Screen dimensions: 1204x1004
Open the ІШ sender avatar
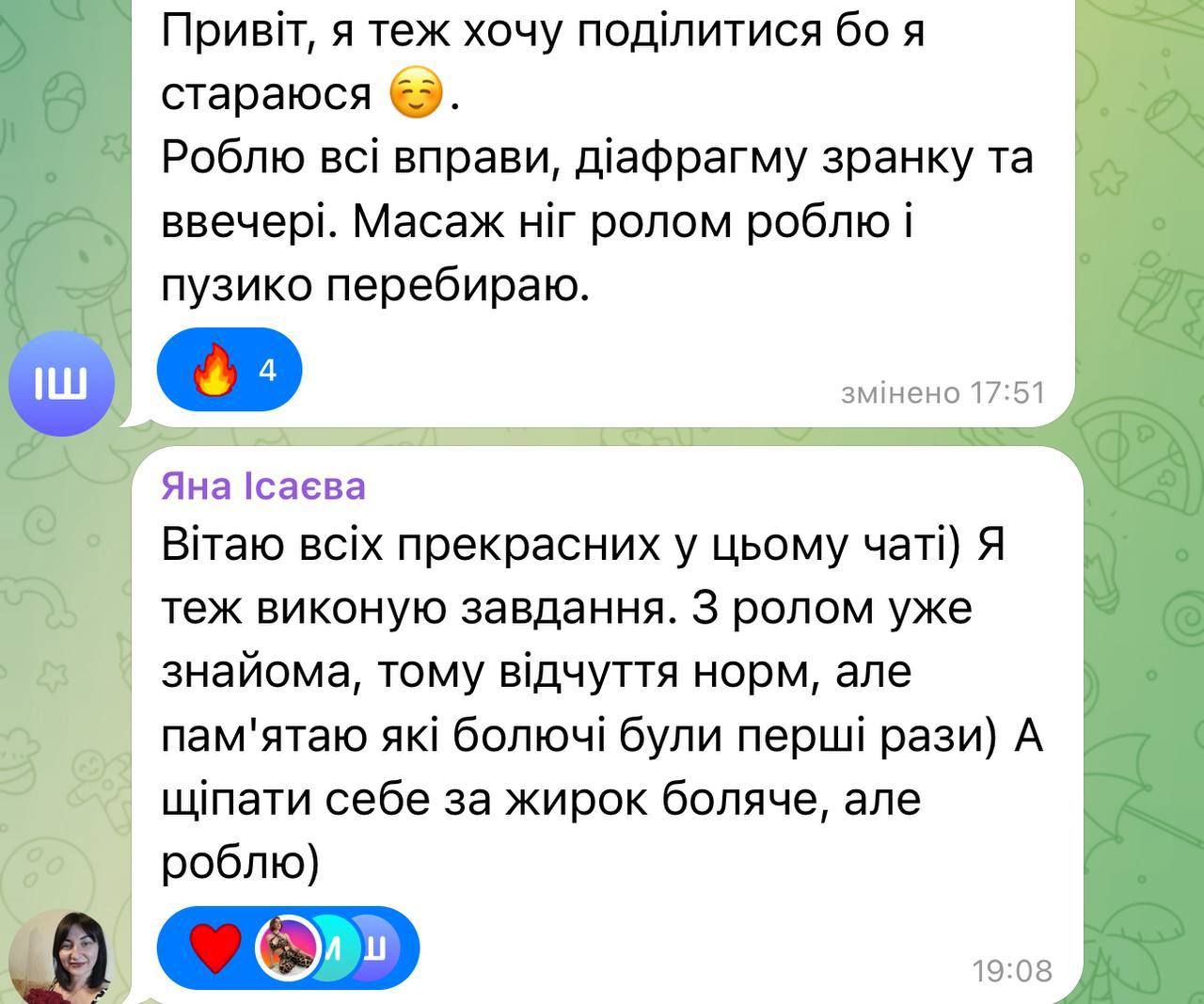(x=61, y=384)
